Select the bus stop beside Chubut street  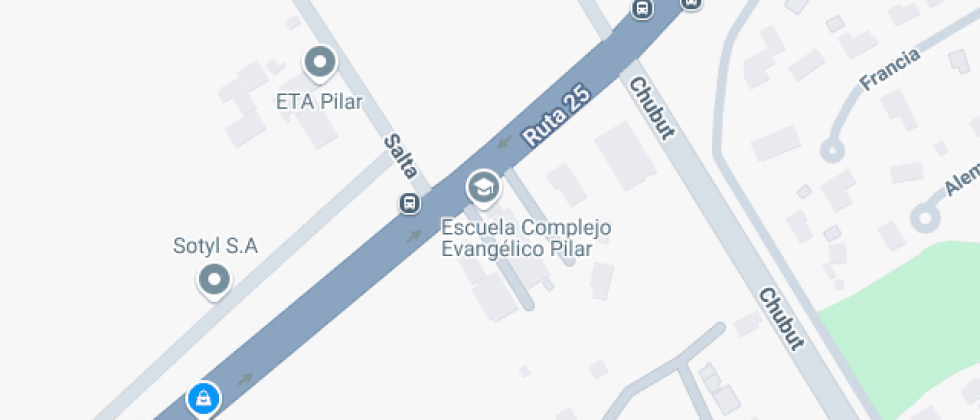point(642,10)
